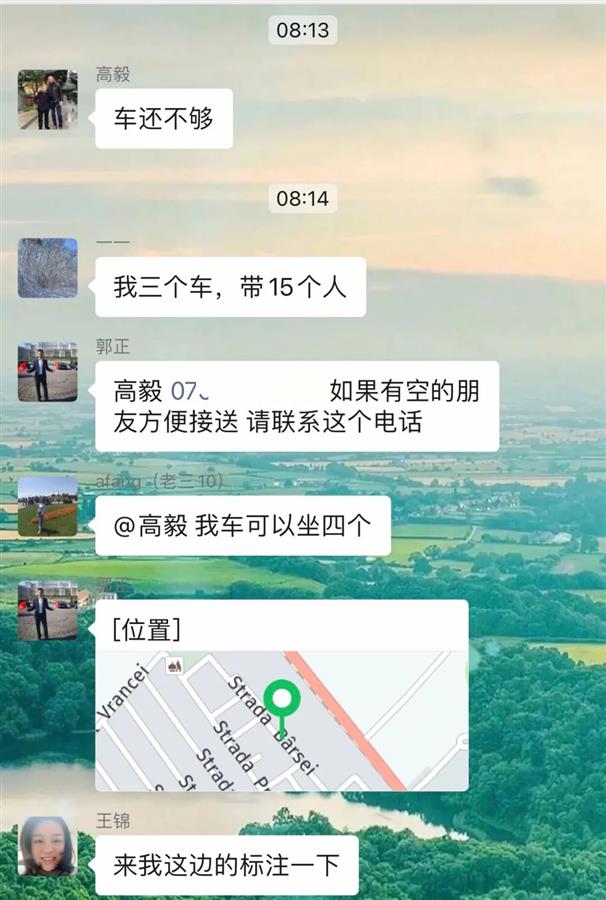
Task: View profile of 一一 via avatar
Action: pyautogui.click(x=47, y=267)
